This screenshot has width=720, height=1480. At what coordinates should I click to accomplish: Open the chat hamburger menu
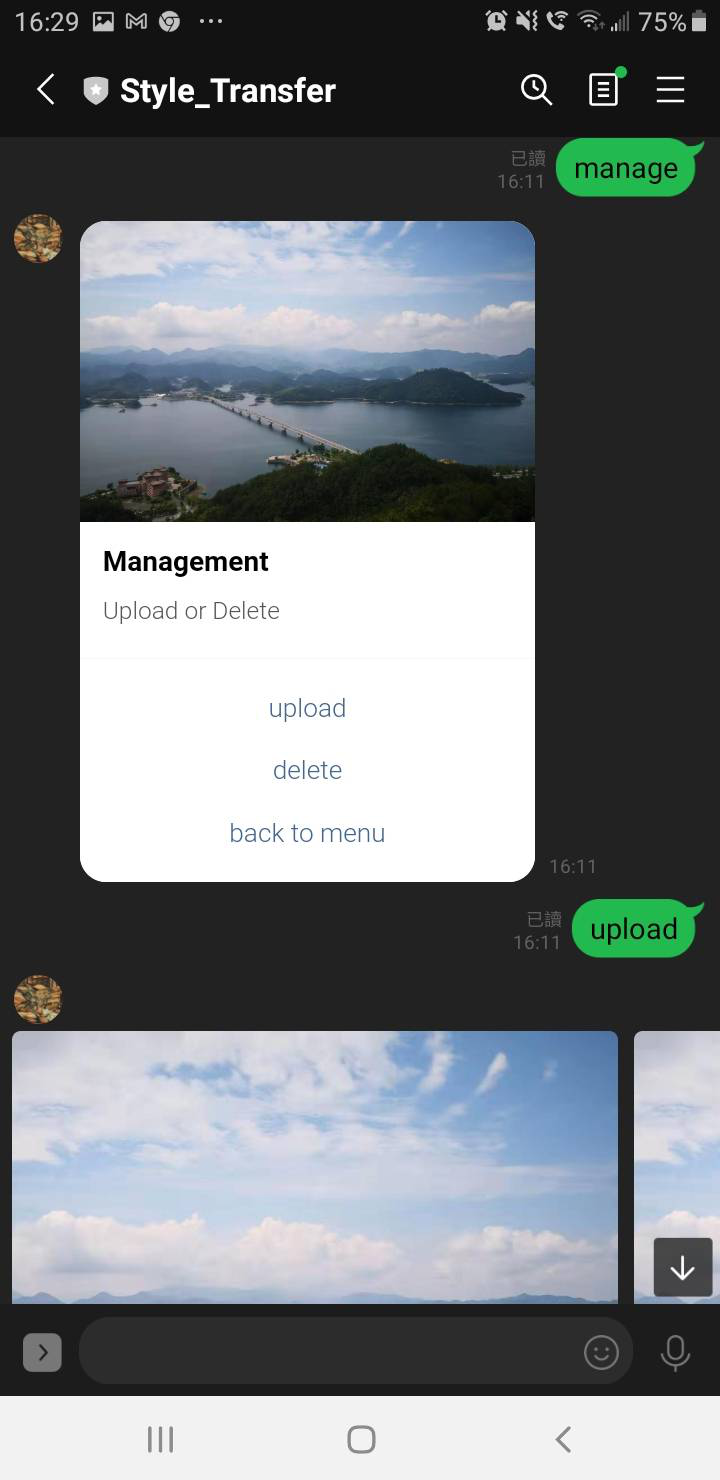click(x=670, y=90)
